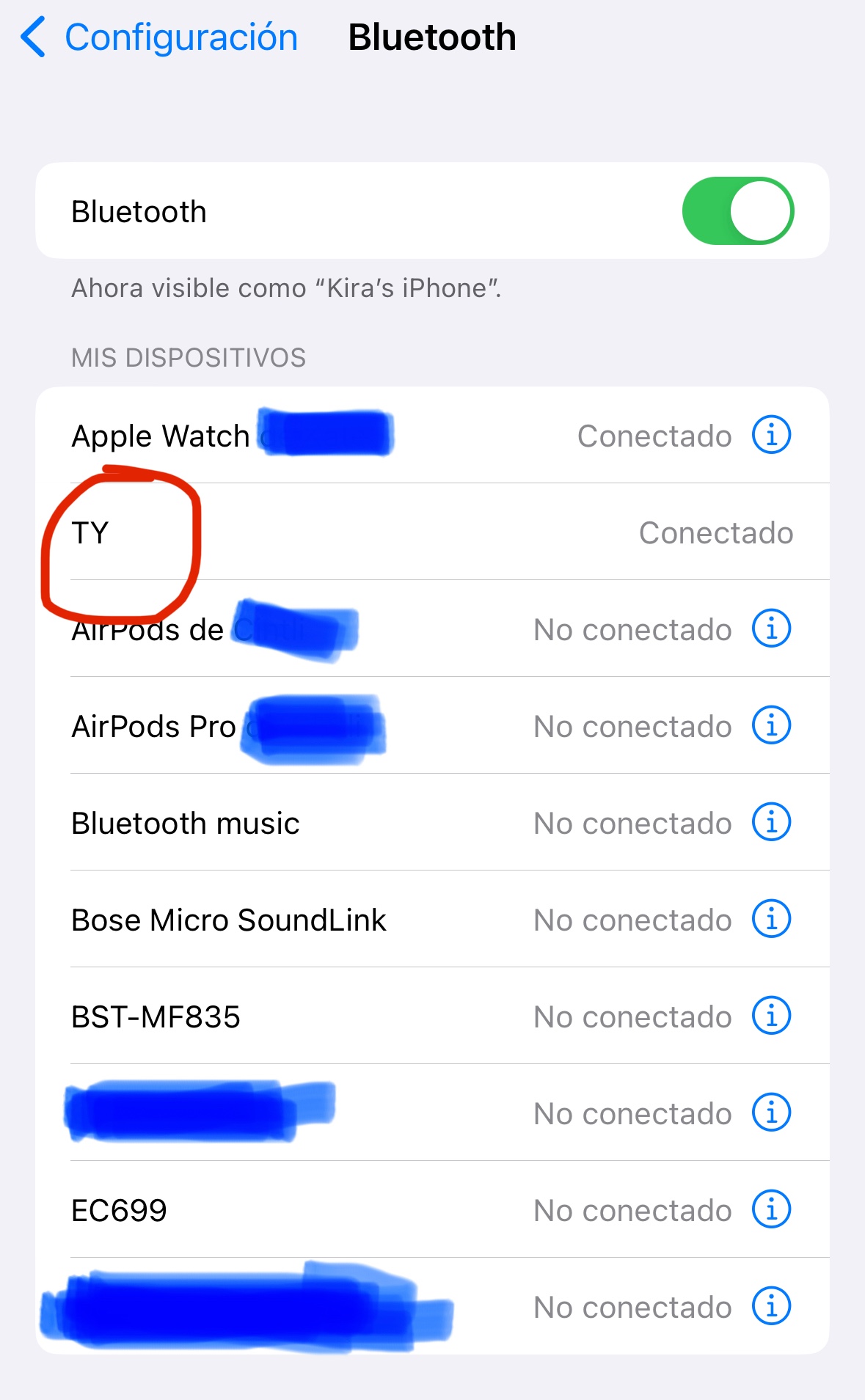The width and height of the screenshot is (865, 1400).
Task: Connect to BST-MF835
Action: (432, 1016)
